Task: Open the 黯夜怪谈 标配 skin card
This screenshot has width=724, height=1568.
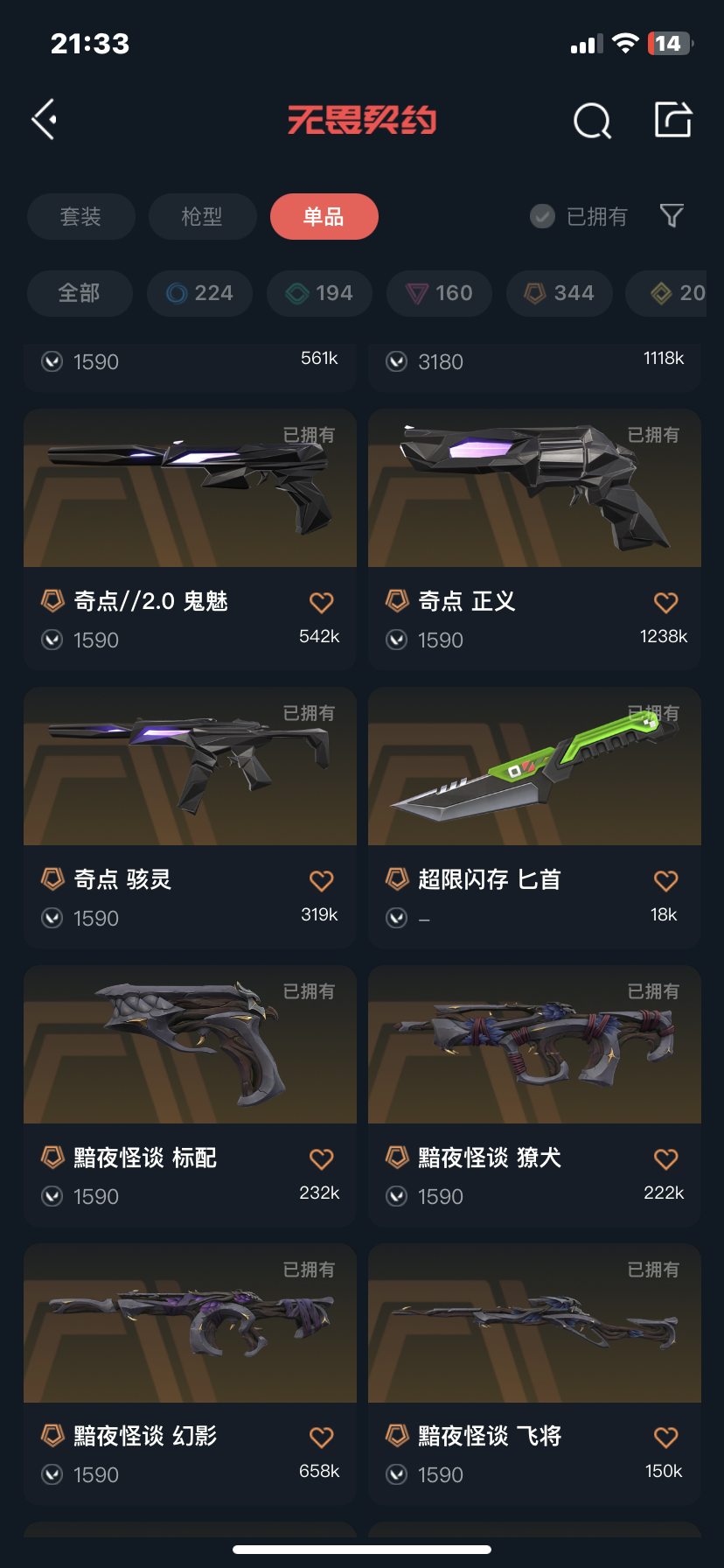Action: (190, 1096)
